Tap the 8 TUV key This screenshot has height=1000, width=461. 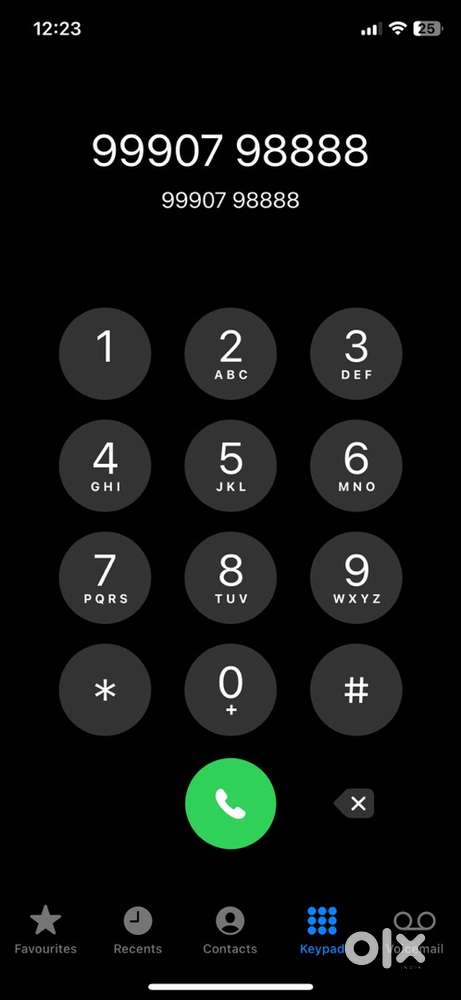[x=230, y=578]
